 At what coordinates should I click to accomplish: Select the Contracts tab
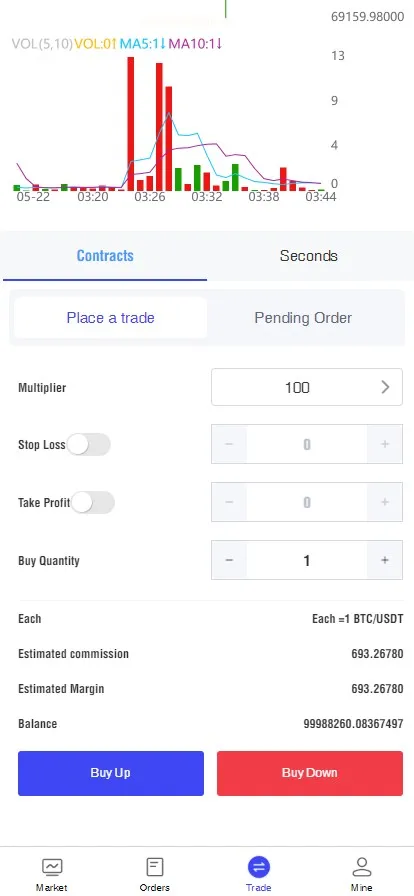click(x=105, y=255)
